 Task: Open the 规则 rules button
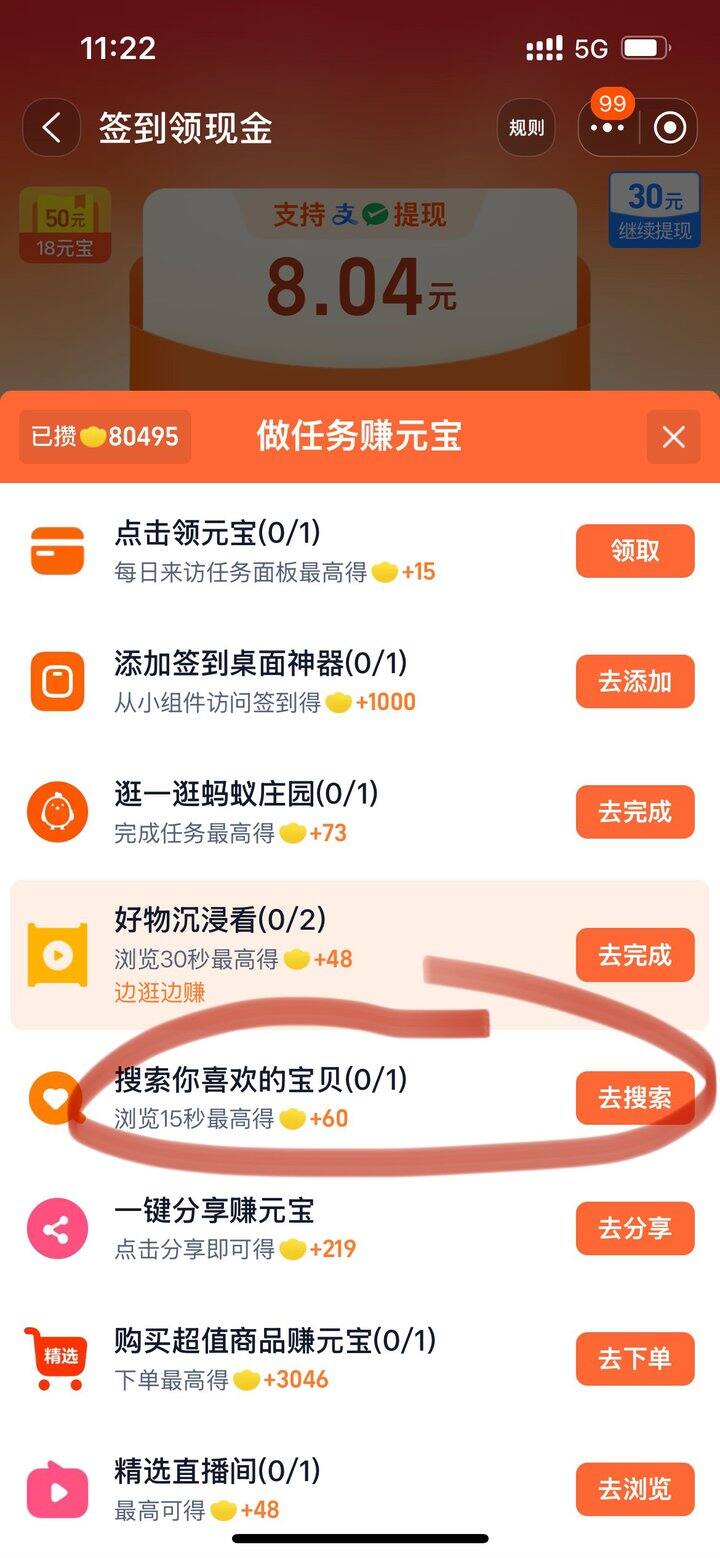(526, 128)
